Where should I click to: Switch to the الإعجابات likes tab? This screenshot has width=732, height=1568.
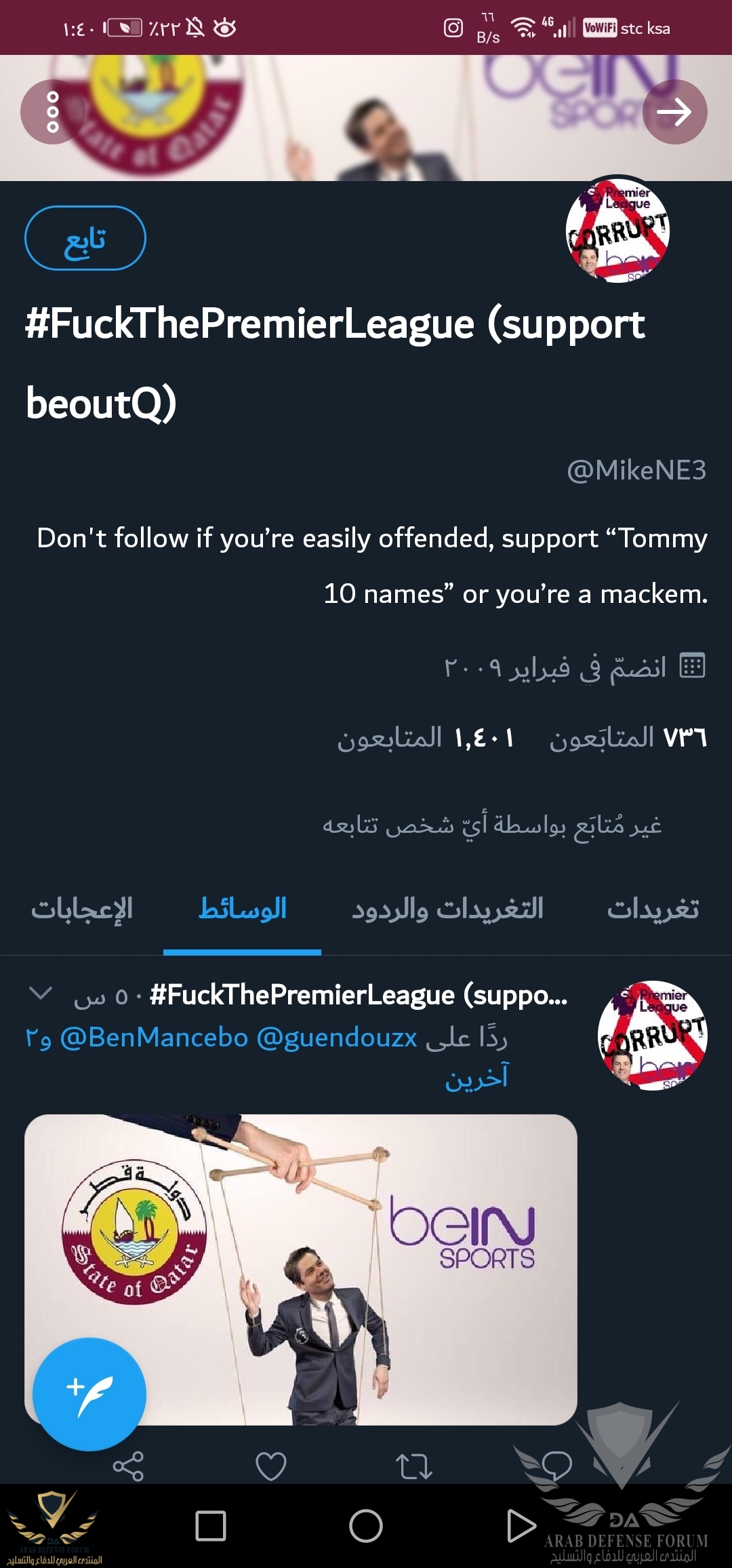point(82,909)
